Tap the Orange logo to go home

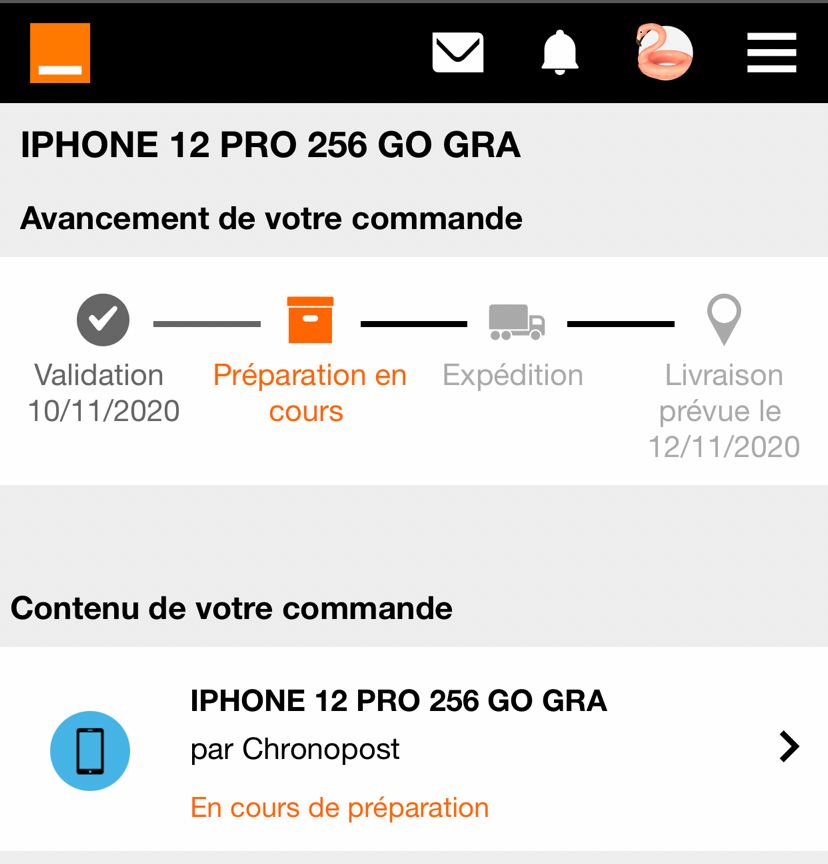(60, 53)
